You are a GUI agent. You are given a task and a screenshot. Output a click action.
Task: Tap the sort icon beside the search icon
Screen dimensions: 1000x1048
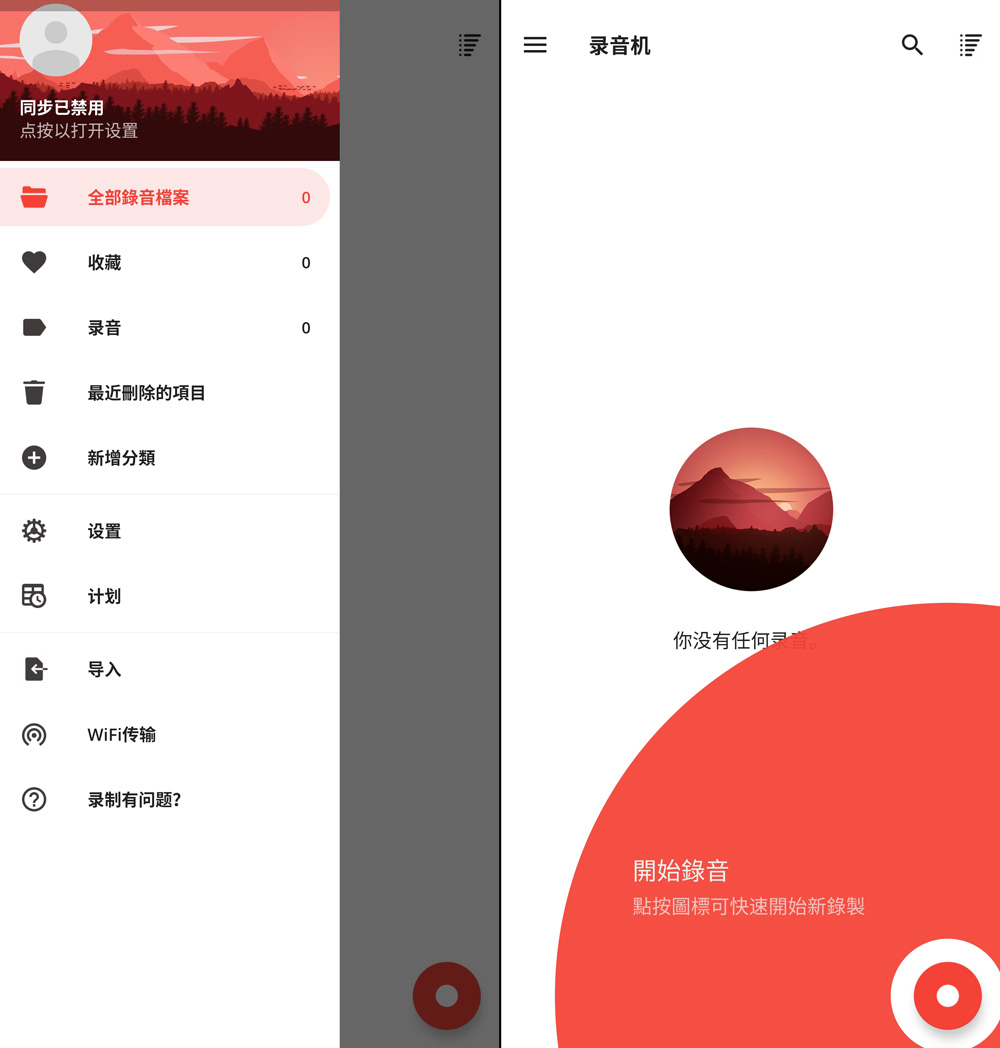970,45
